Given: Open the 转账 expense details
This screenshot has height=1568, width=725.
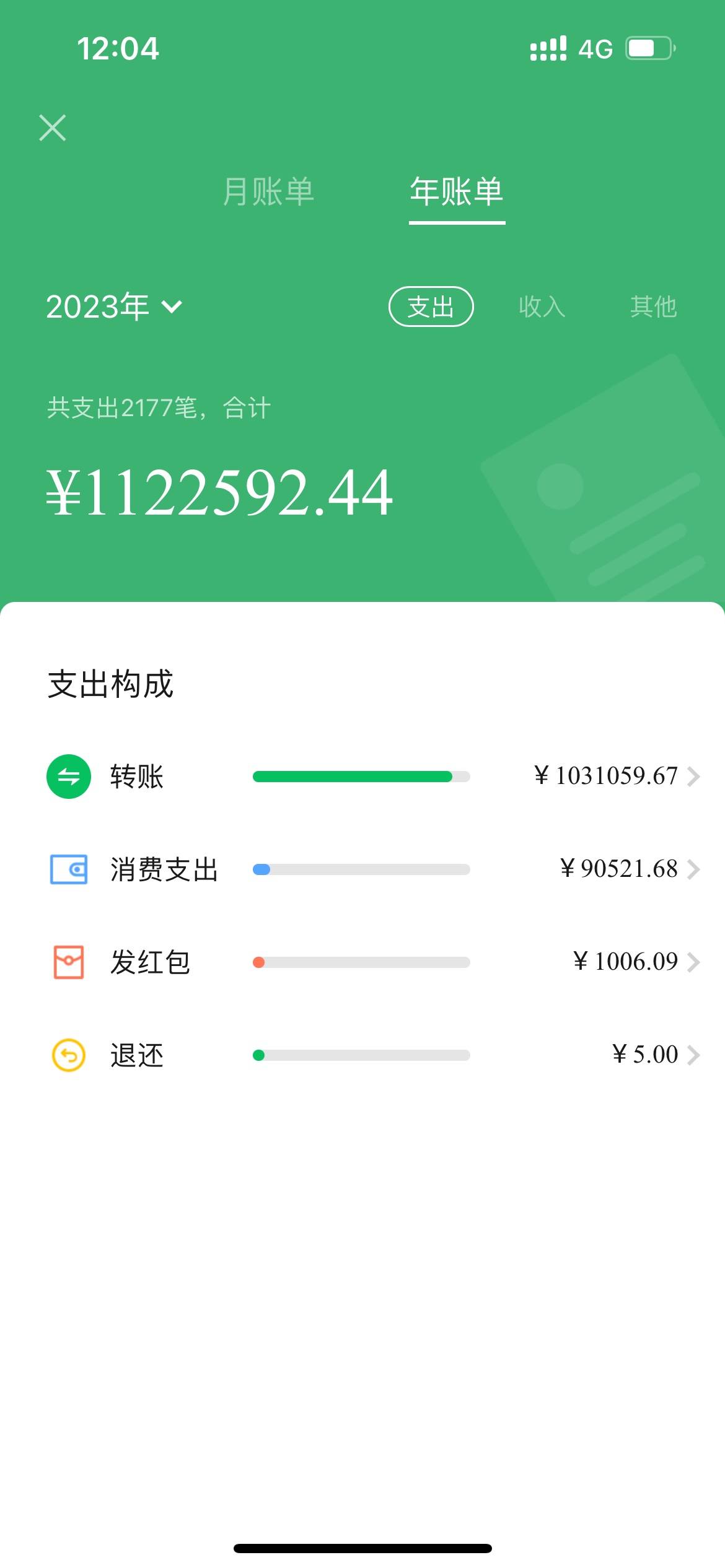Looking at the screenshot, I should [372, 776].
